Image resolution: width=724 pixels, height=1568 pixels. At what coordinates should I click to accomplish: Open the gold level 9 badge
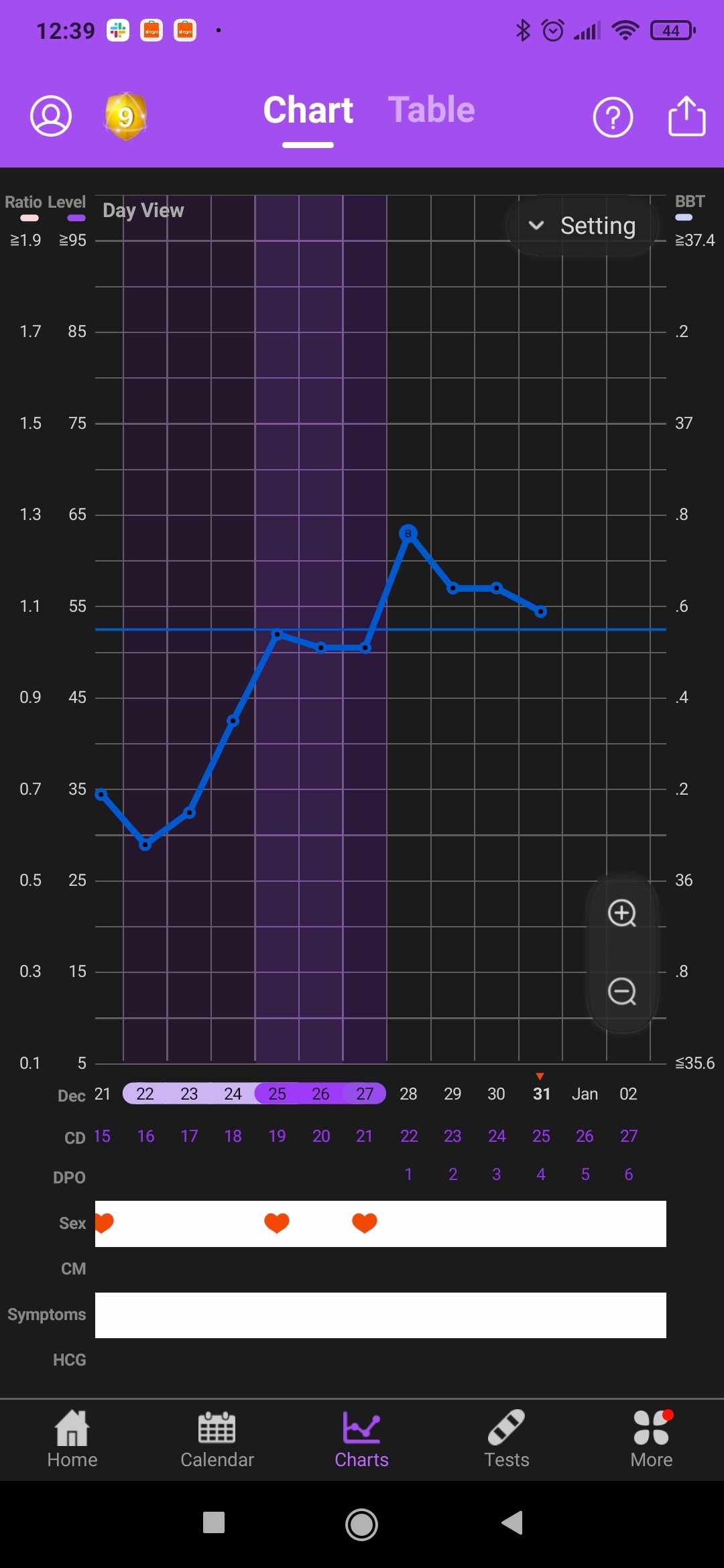125,117
